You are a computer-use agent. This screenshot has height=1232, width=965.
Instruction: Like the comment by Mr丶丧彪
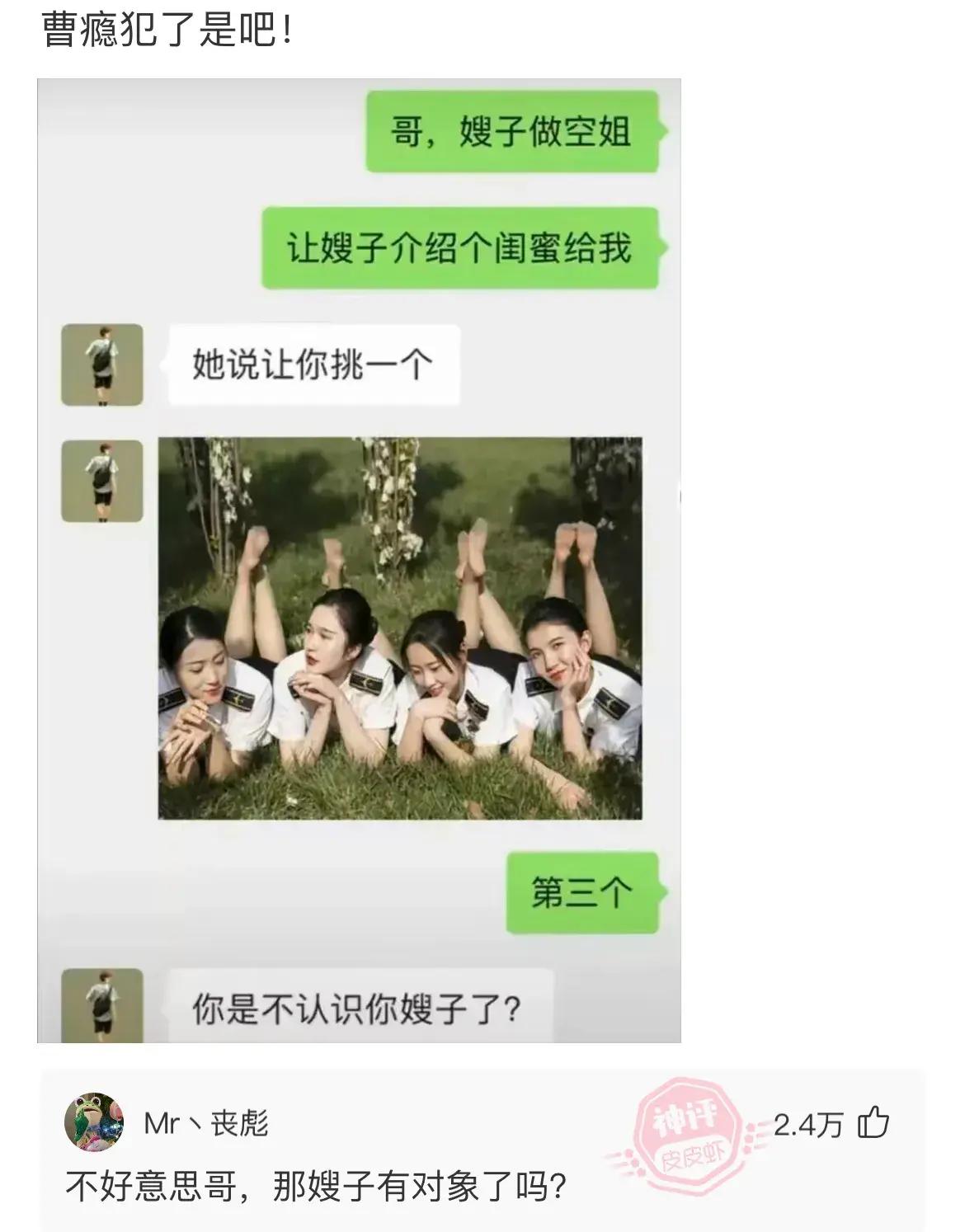coord(873,1123)
